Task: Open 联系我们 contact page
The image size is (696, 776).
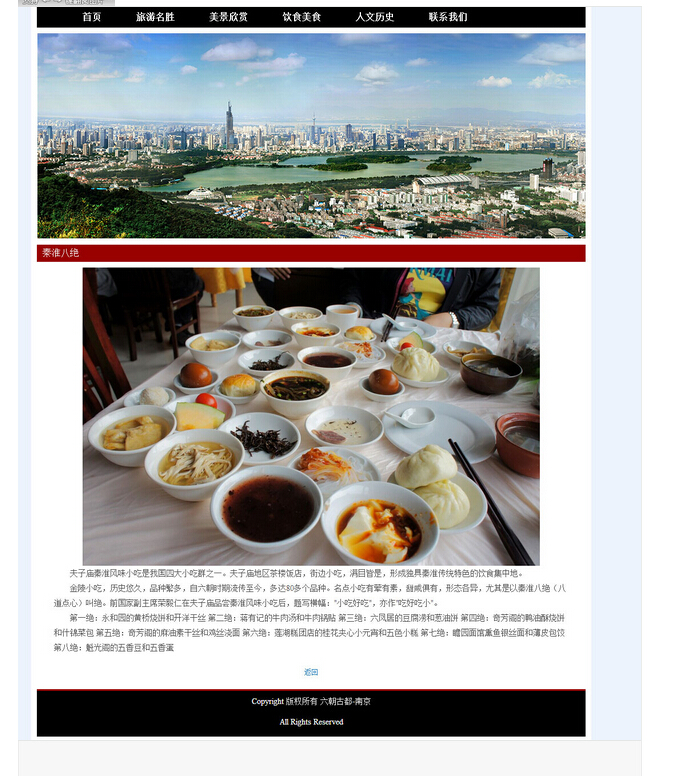Action: coord(448,17)
